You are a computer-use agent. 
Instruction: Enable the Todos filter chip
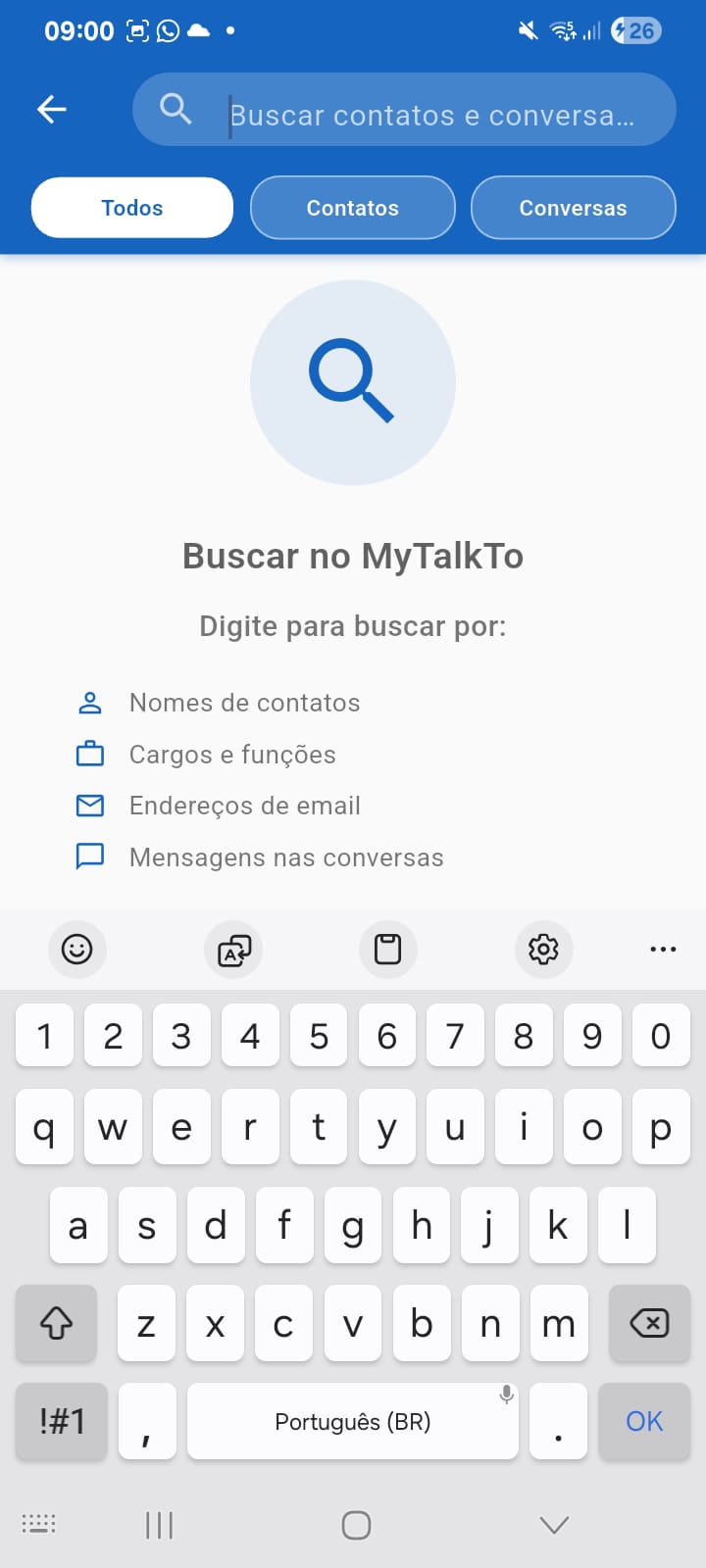coord(131,207)
